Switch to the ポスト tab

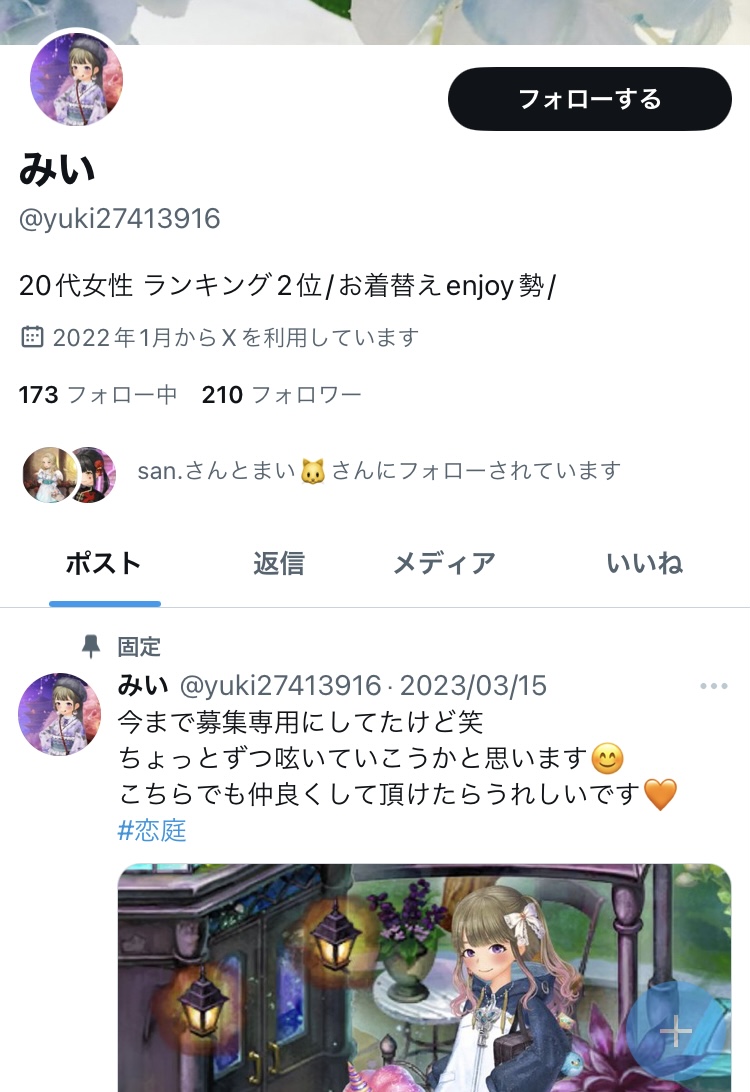point(104,564)
